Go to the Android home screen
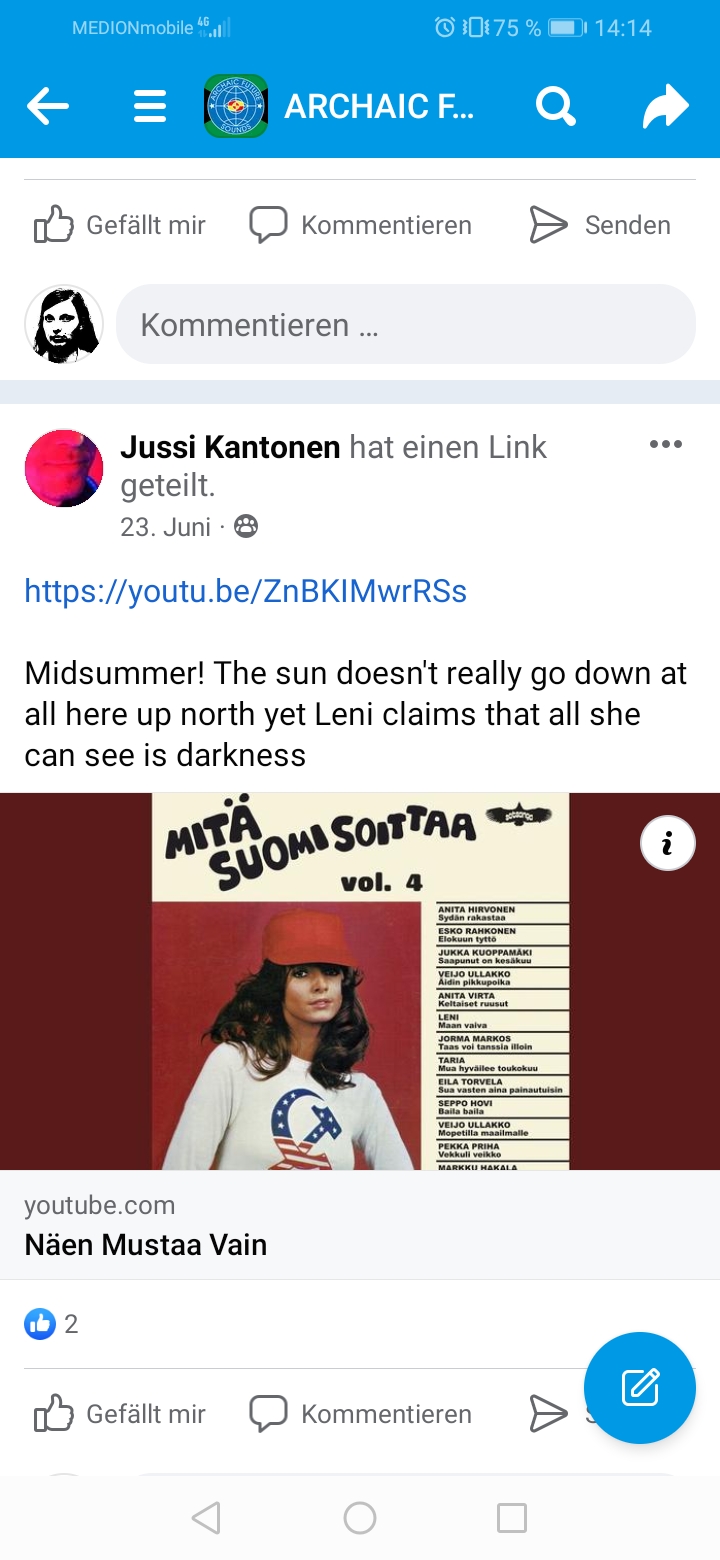Image resolution: width=720 pixels, height=1560 pixels. pyautogui.click(x=360, y=1518)
